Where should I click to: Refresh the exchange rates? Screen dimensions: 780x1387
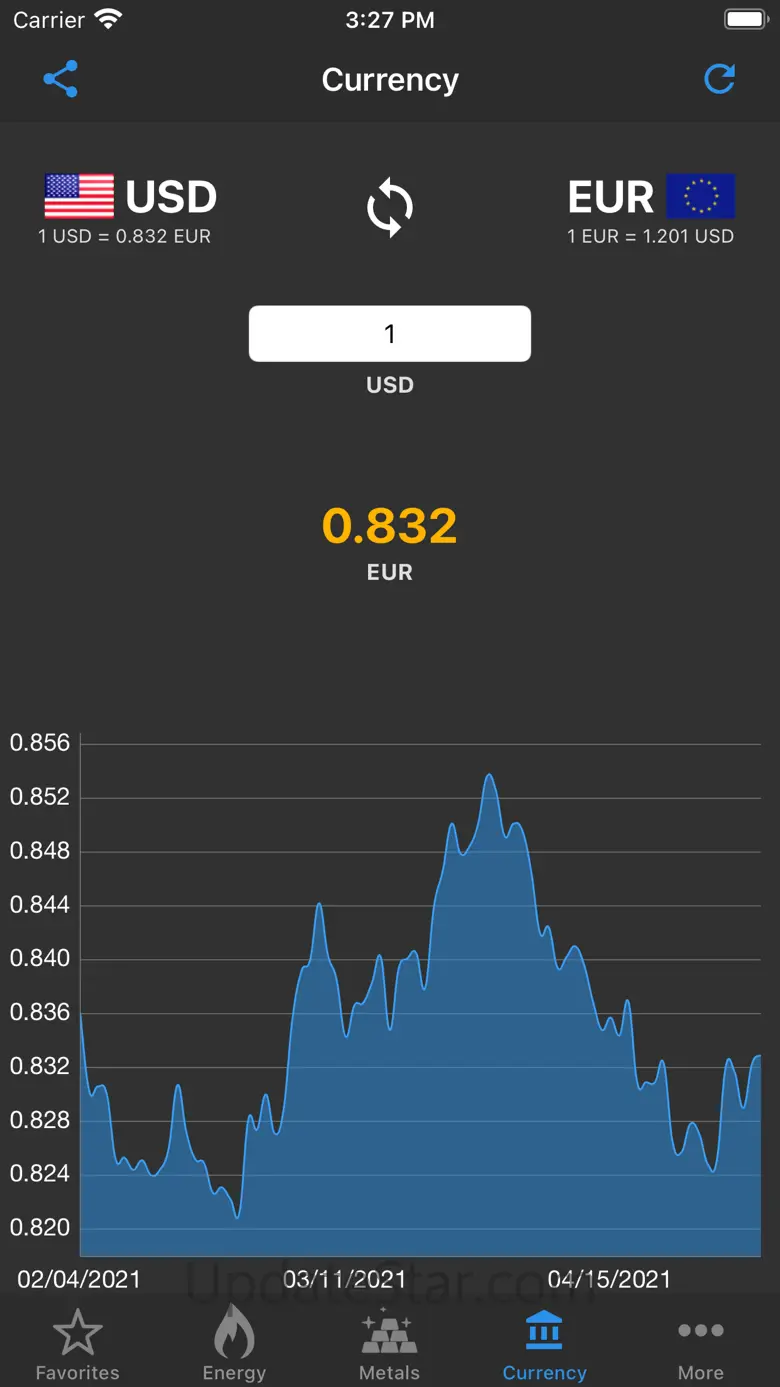click(720, 79)
